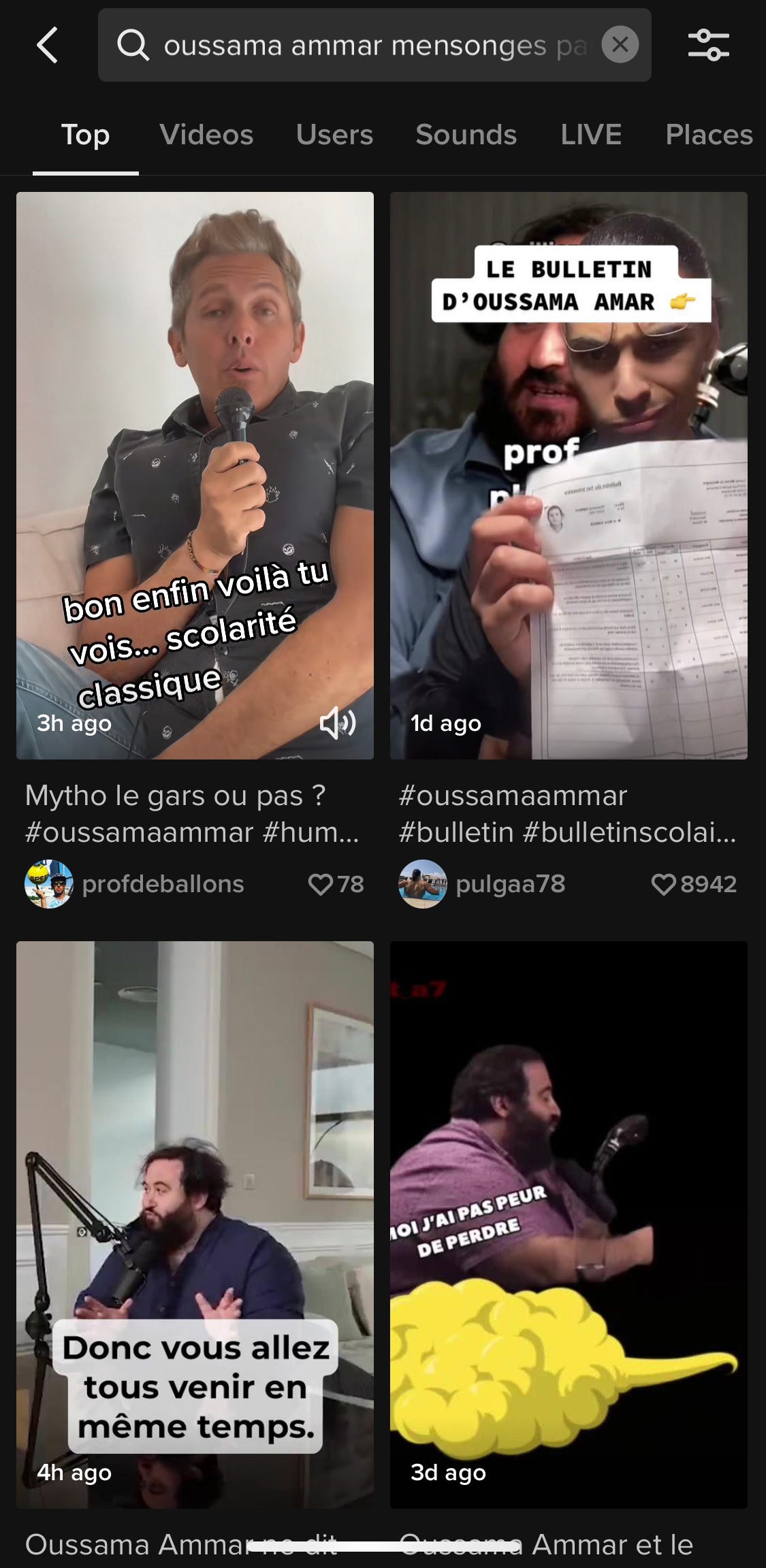This screenshot has width=766, height=1568.
Task: Open the "Le bulletin d'Oussama Amar" video
Action: 569,475
